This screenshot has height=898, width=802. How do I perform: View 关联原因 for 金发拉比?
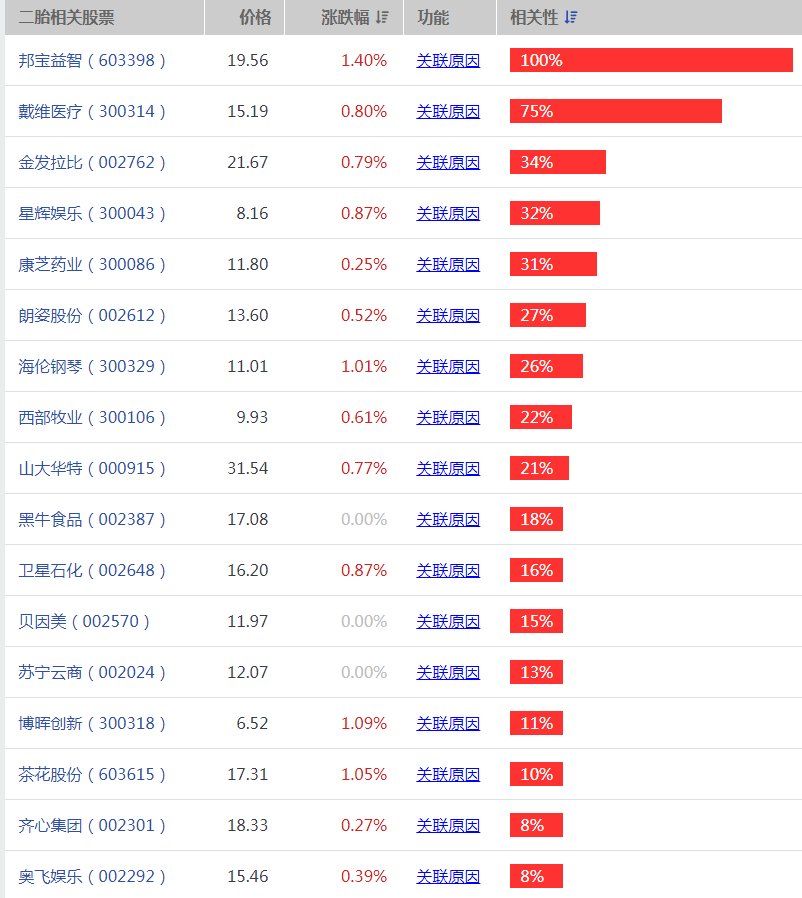(448, 163)
